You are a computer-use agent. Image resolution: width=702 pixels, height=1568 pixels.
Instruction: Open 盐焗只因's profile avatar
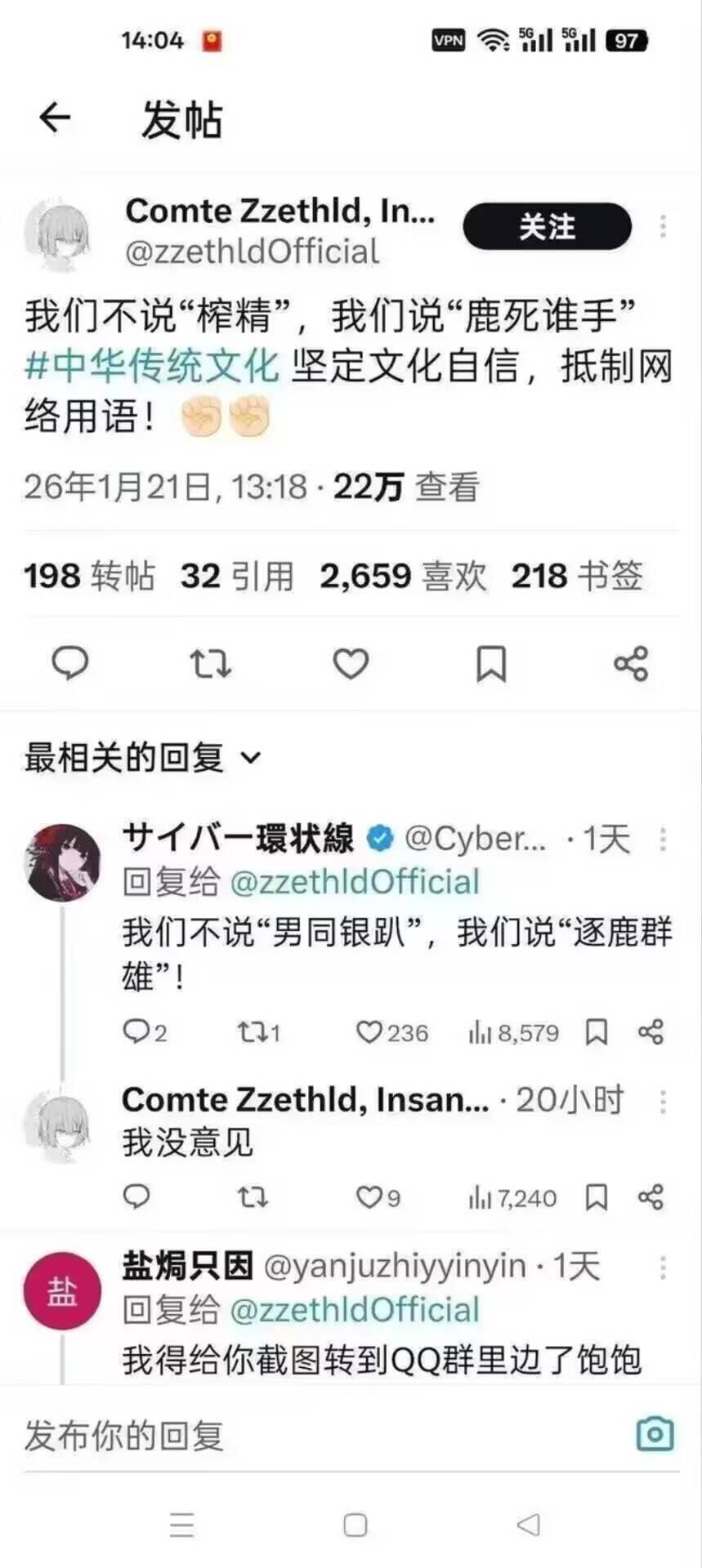click(62, 1291)
